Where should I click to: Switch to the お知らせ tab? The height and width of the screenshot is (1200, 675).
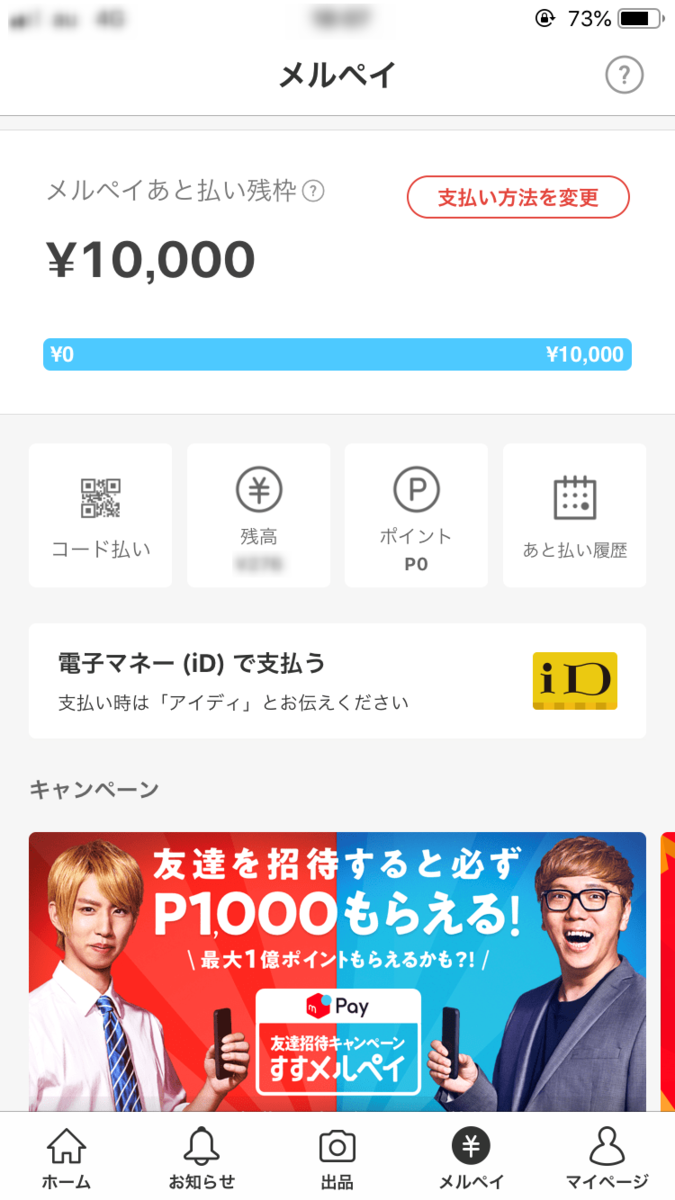coord(202,1158)
